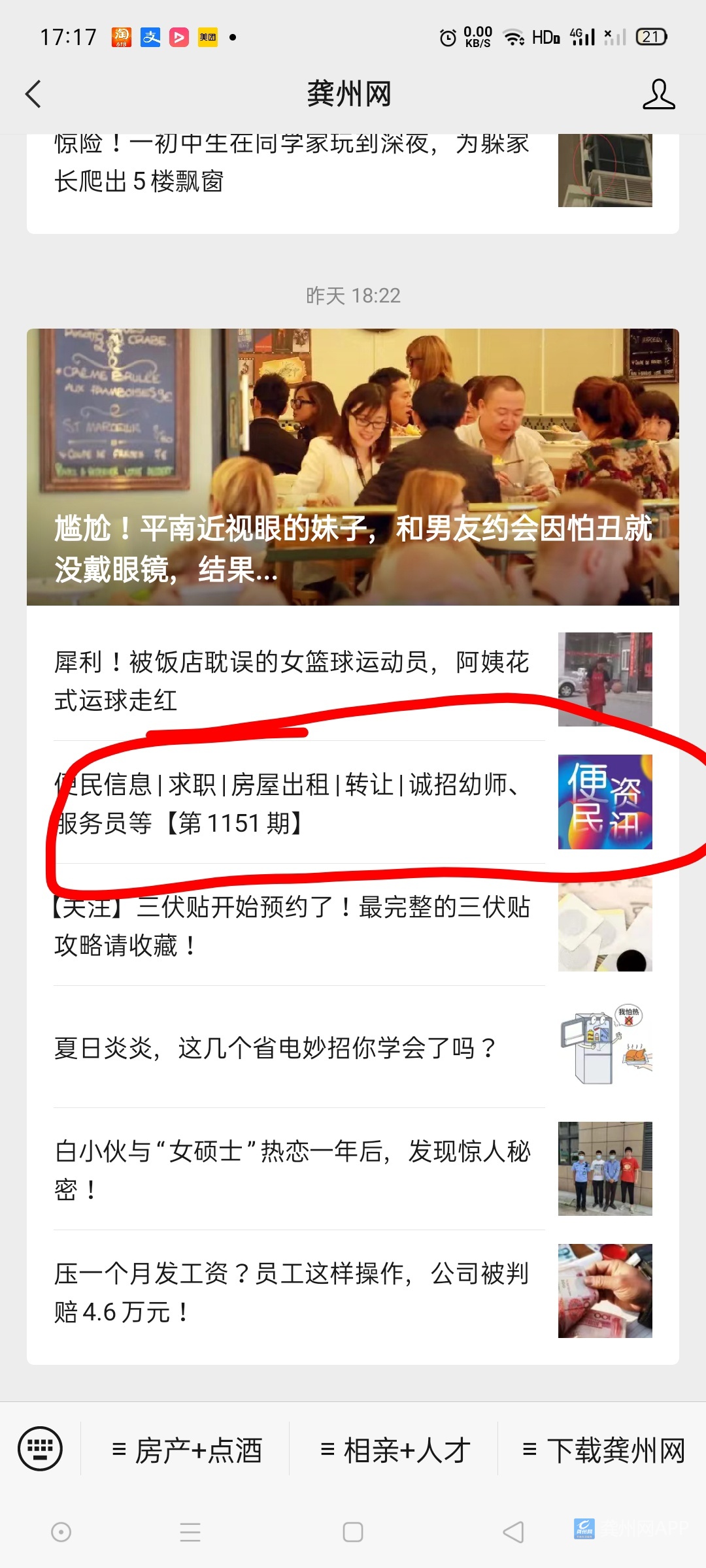This screenshot has width=706, height=1568.
Task: Open the 压一个月发工资 article
Action: [291, 1292]
